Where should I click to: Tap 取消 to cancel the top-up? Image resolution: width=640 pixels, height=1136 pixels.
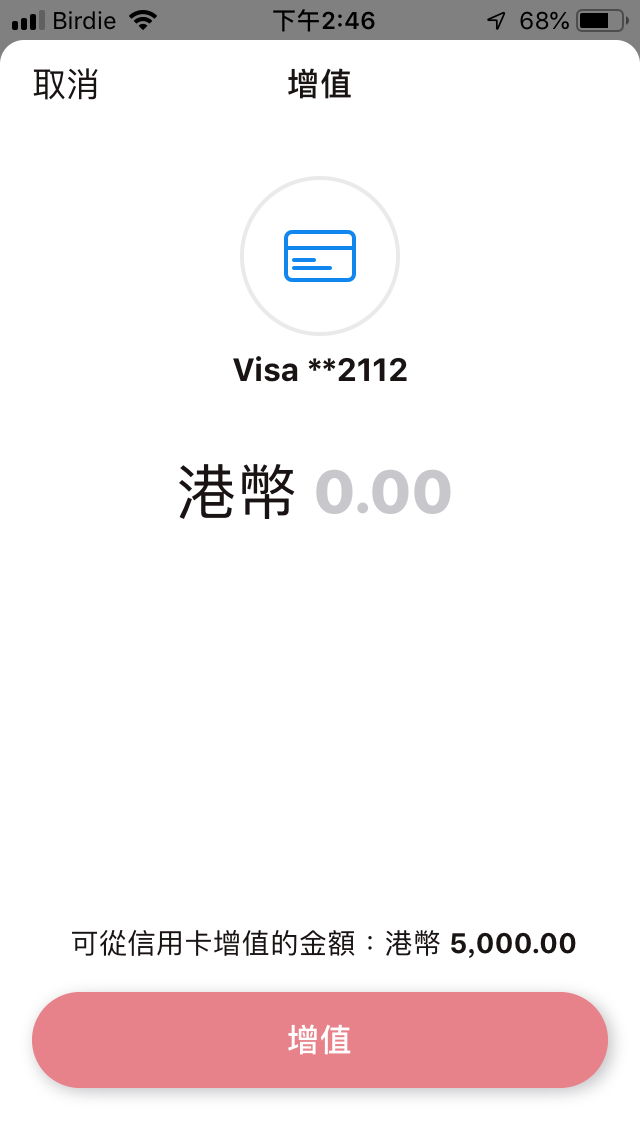pyautogui.click(x=65, y=85)
